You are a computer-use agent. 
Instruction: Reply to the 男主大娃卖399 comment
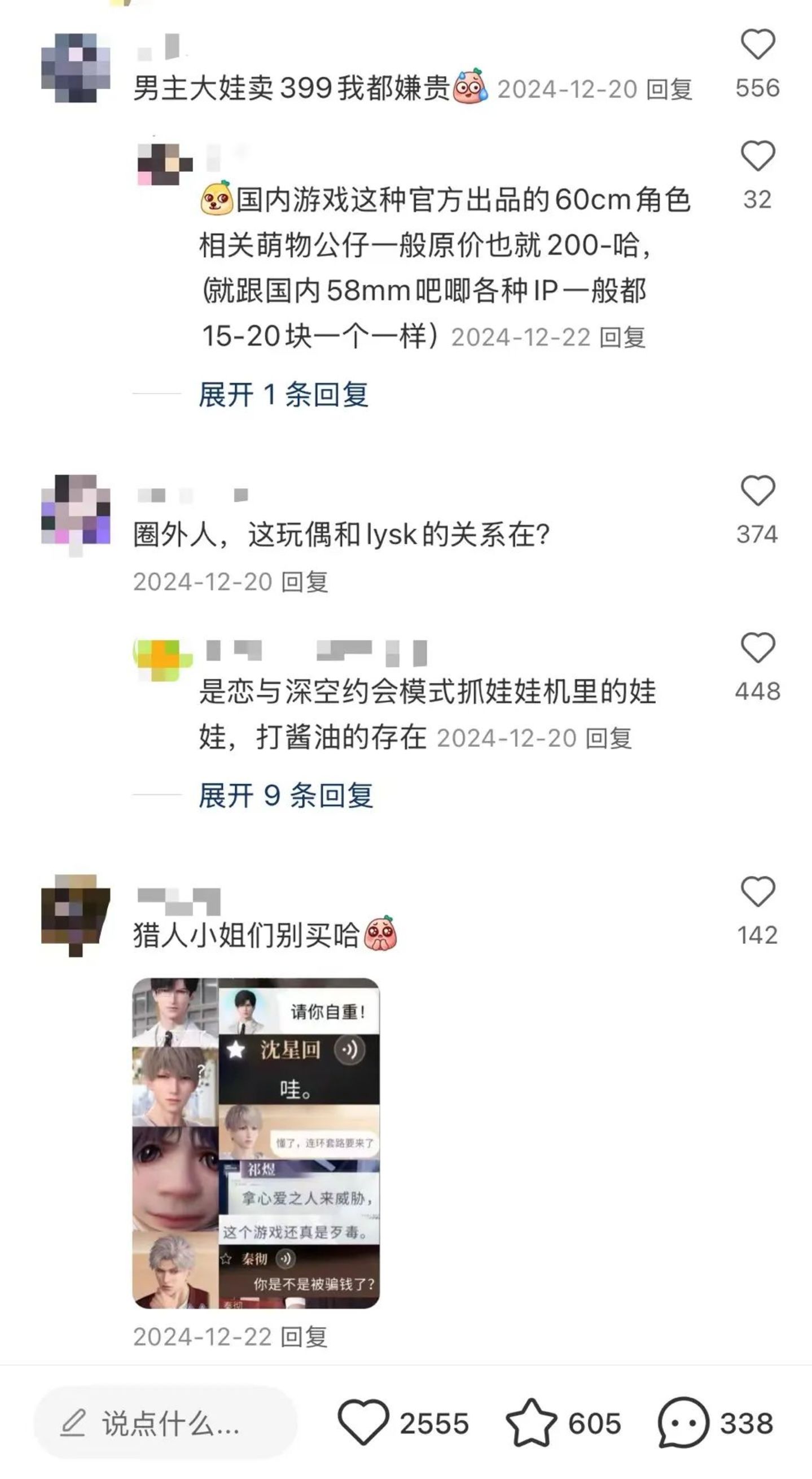(x=669, y=90)
